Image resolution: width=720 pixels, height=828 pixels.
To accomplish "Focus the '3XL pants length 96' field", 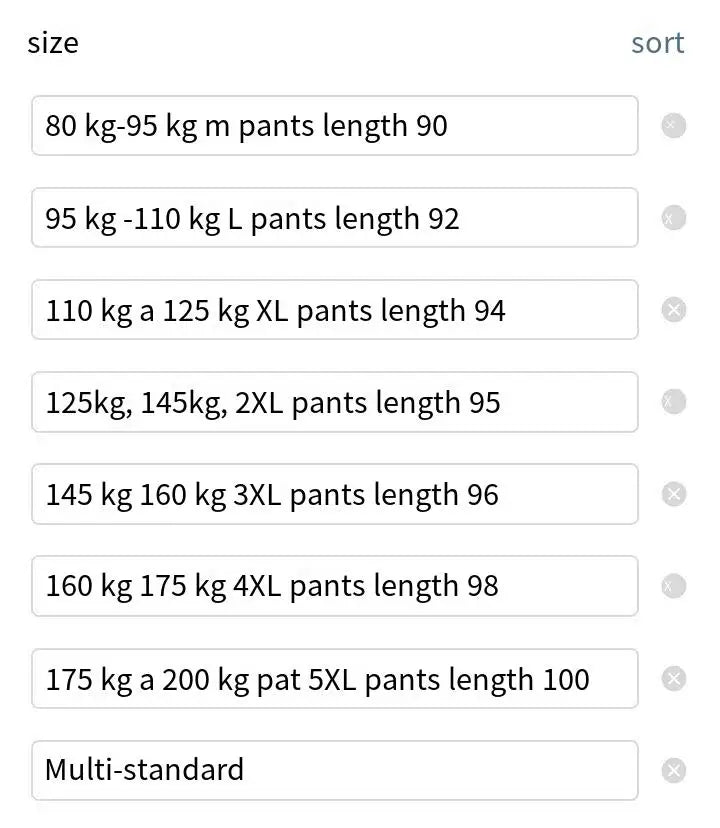I will coord(334,494).
